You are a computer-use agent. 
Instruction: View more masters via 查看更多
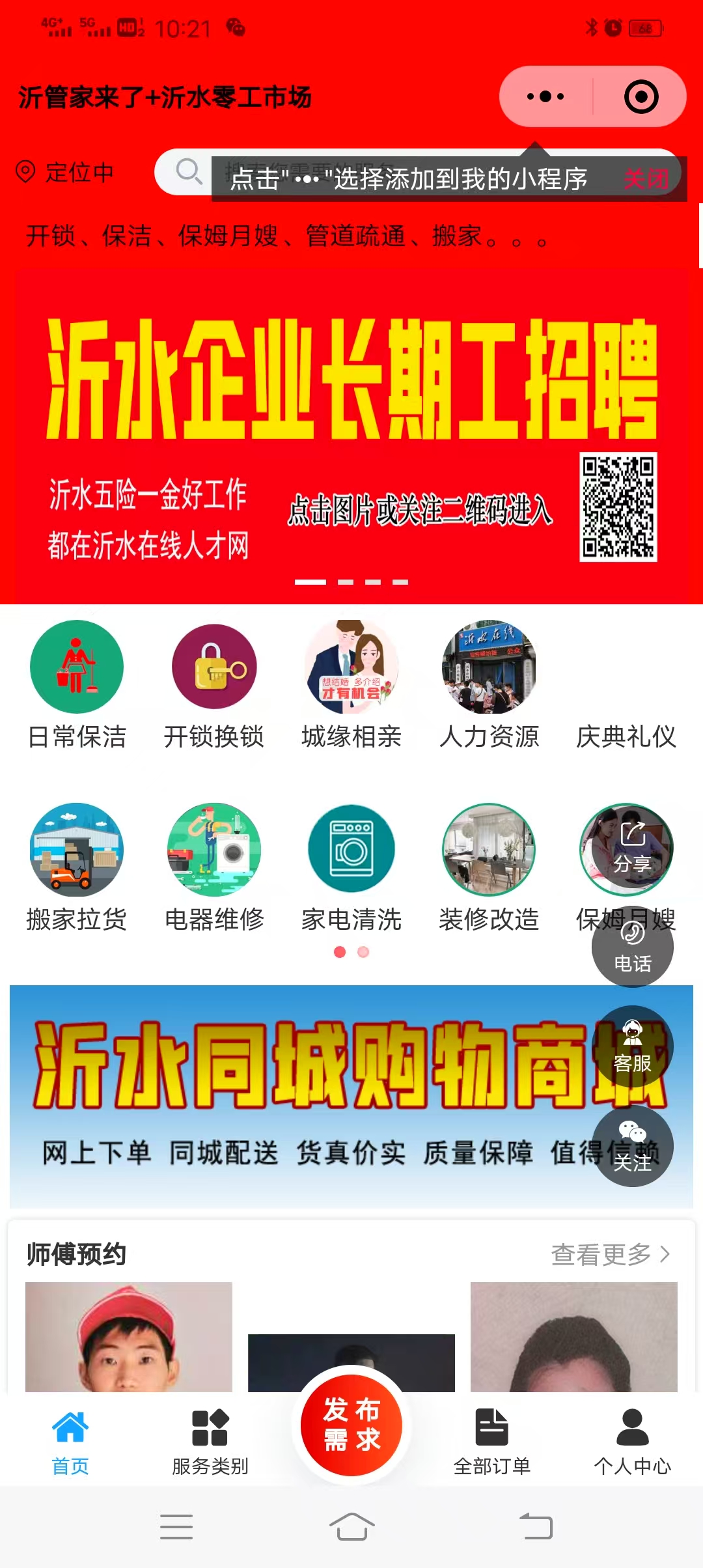610,1253
